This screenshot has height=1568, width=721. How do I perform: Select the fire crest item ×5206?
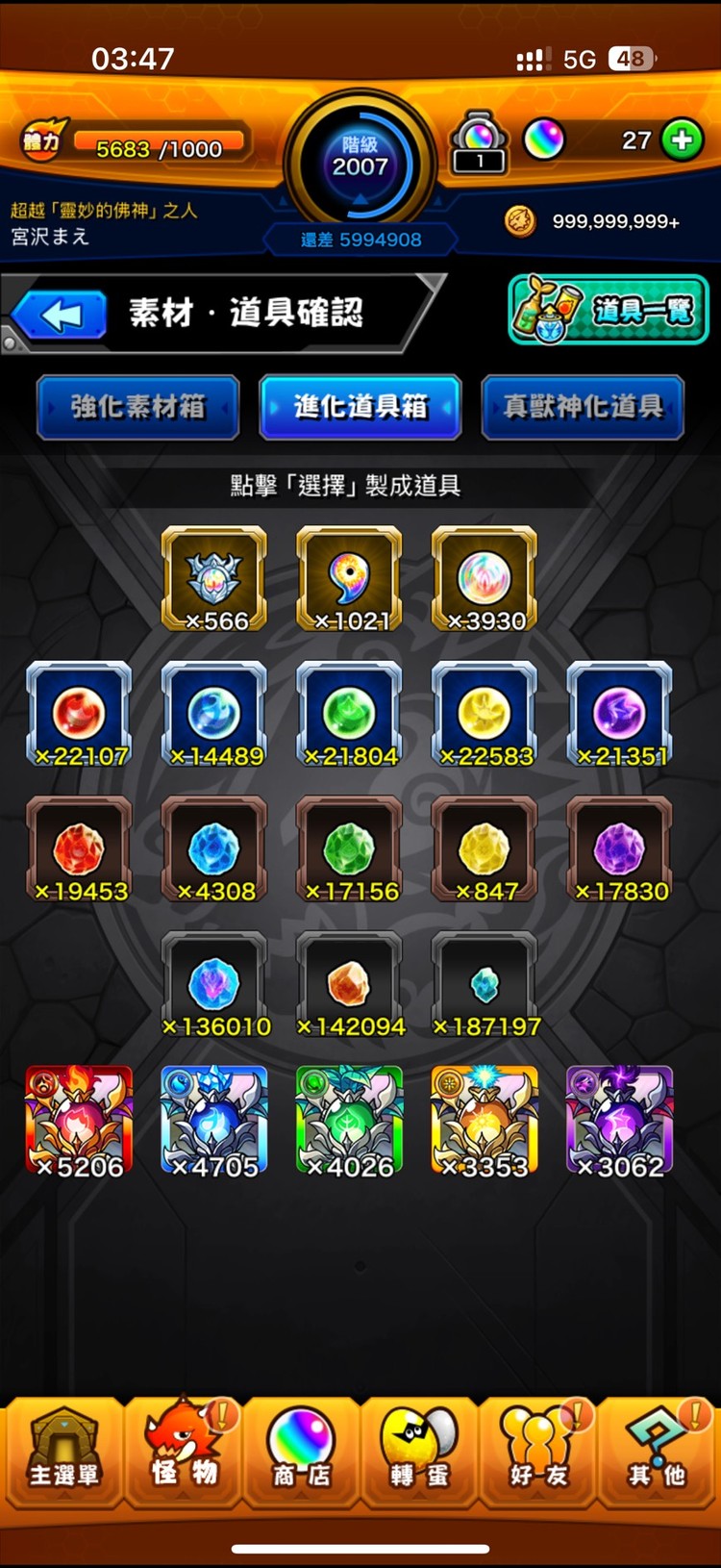point(79,1120)
